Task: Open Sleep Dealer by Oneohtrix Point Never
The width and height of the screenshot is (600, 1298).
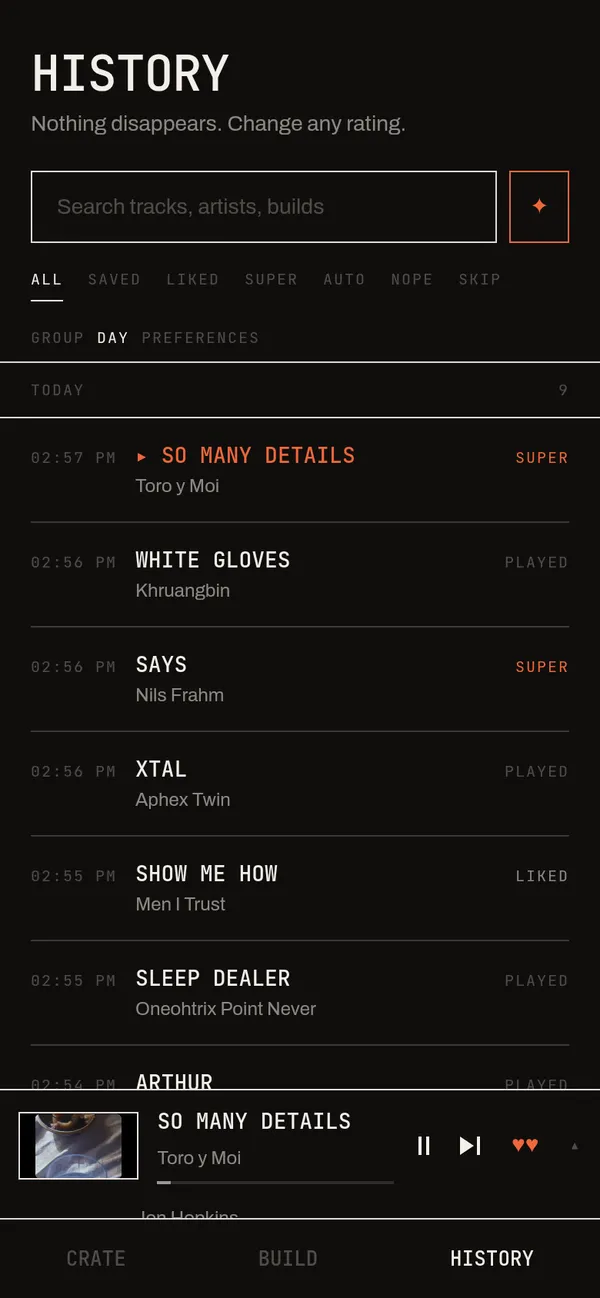Action: tap(300, 993)
